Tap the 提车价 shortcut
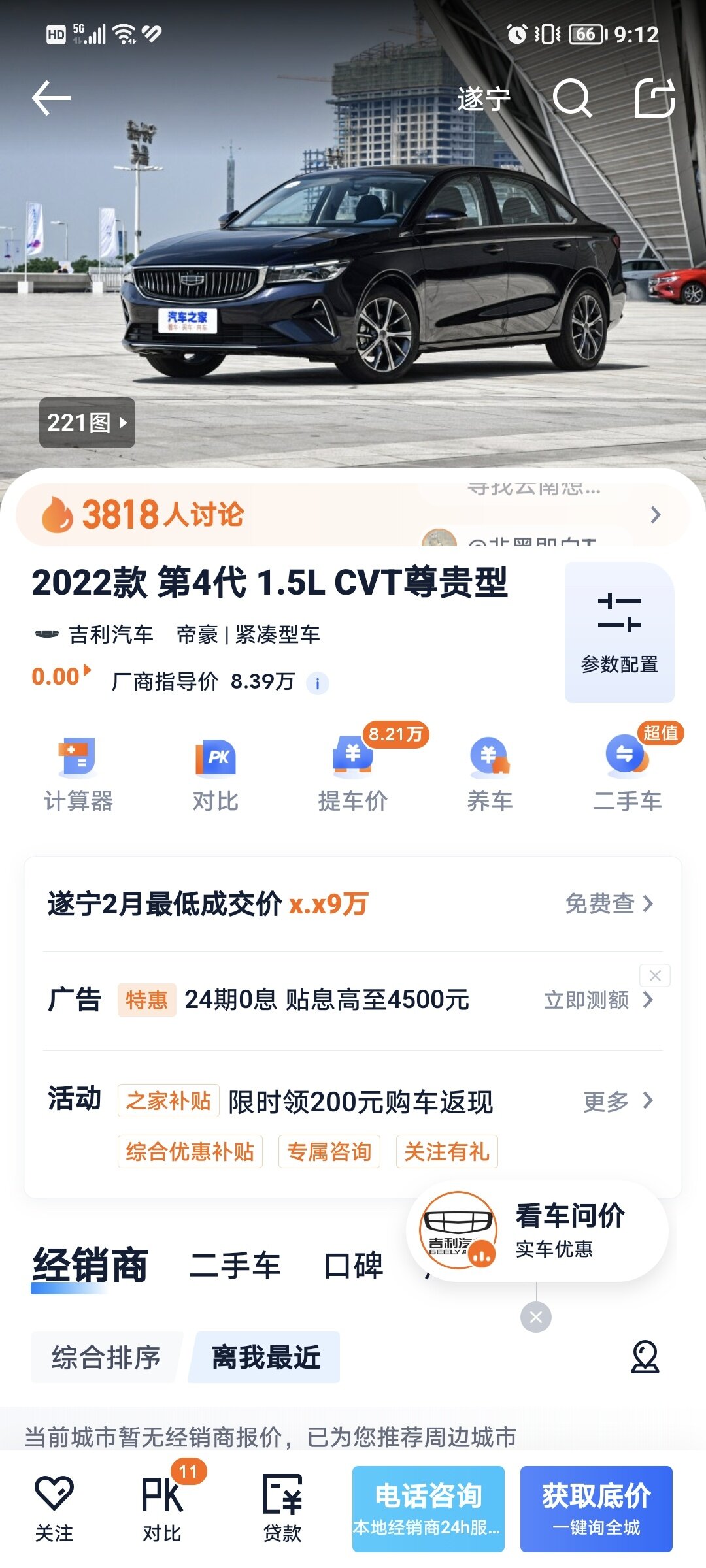This screenshot has width=706, height=1568. point(353,775)
